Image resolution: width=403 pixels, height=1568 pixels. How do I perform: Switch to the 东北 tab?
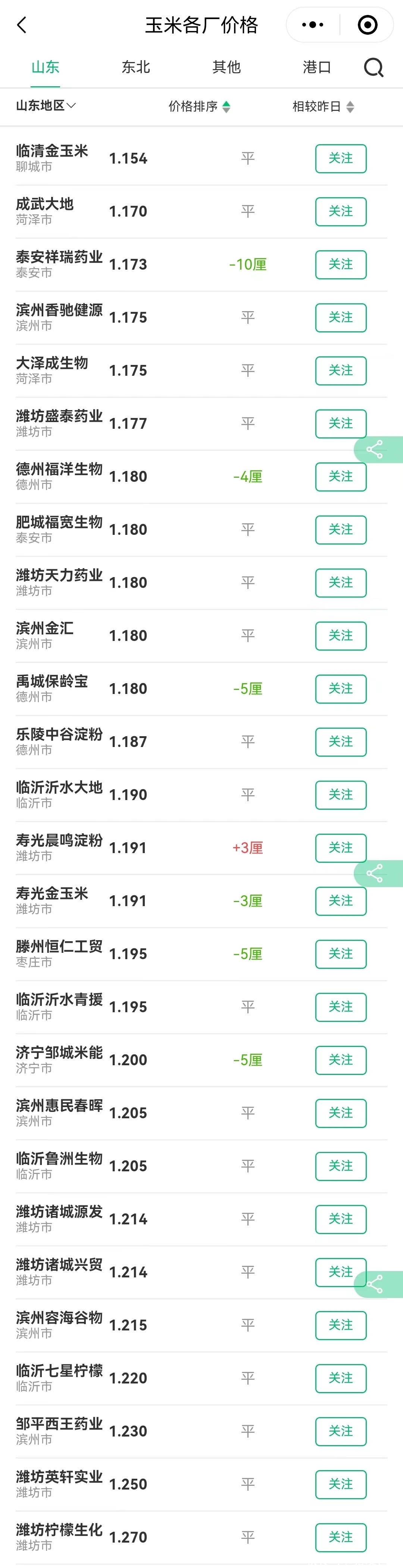[135, 67]
